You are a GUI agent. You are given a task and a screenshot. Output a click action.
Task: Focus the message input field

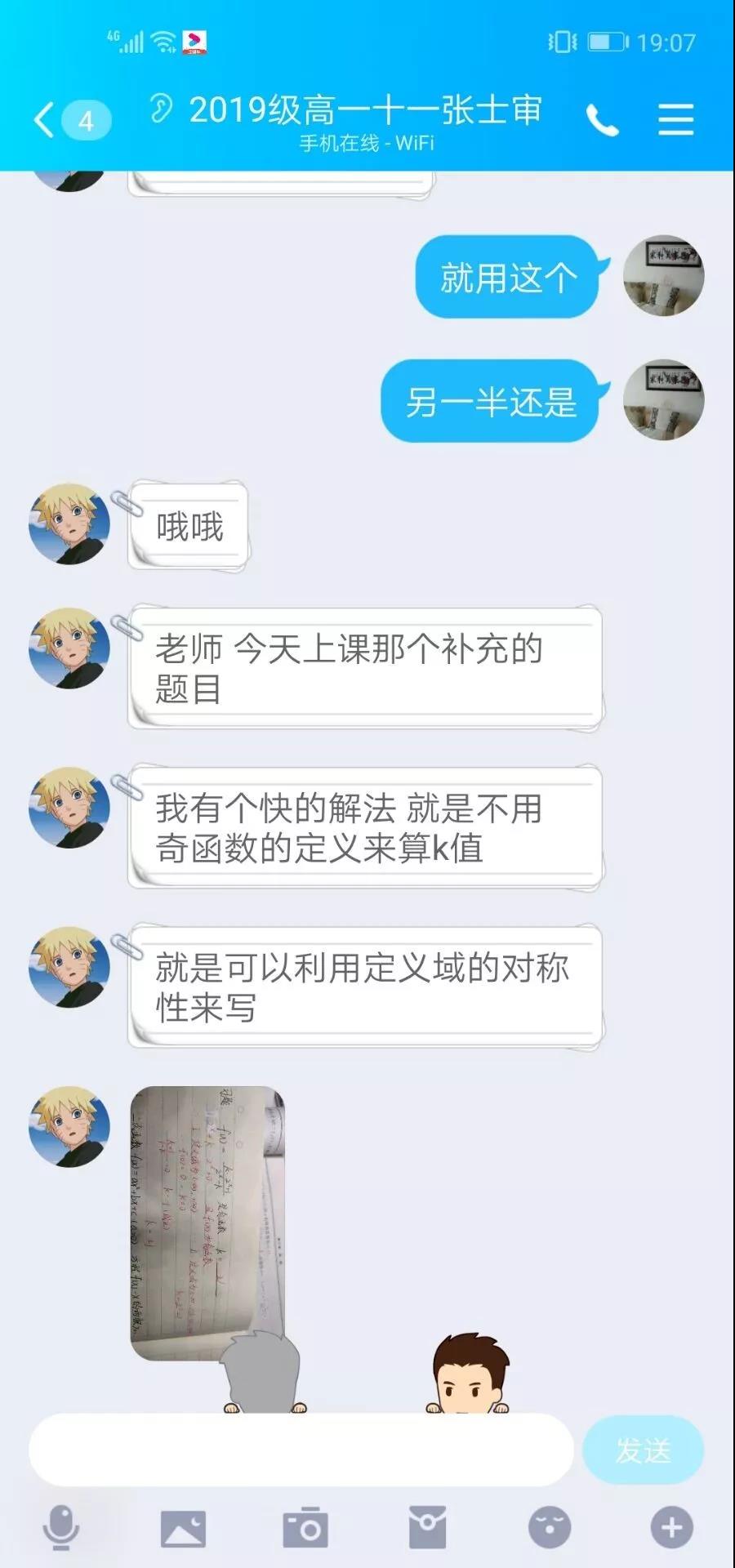pos(301,1450)
